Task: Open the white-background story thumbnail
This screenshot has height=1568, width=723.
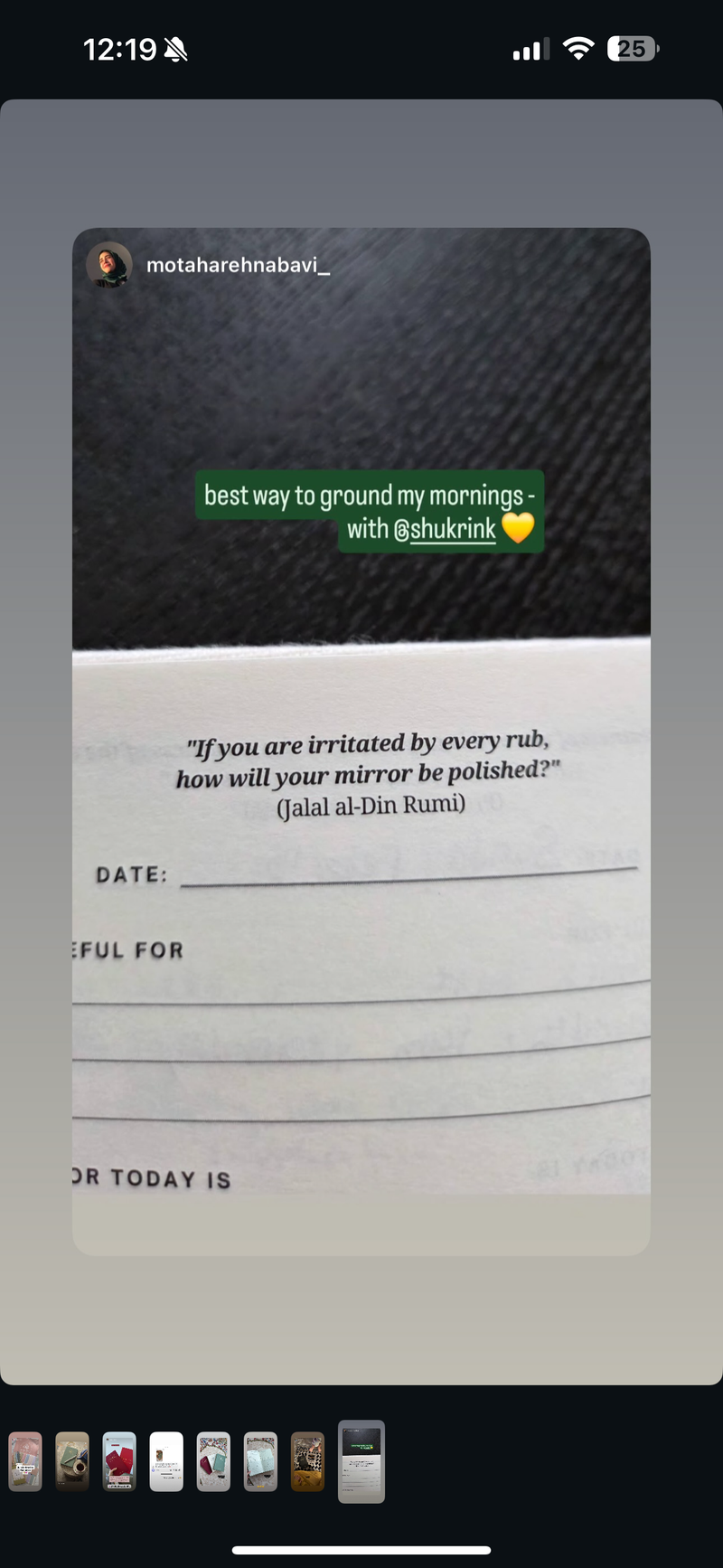Action: [x=166, y=1461]
